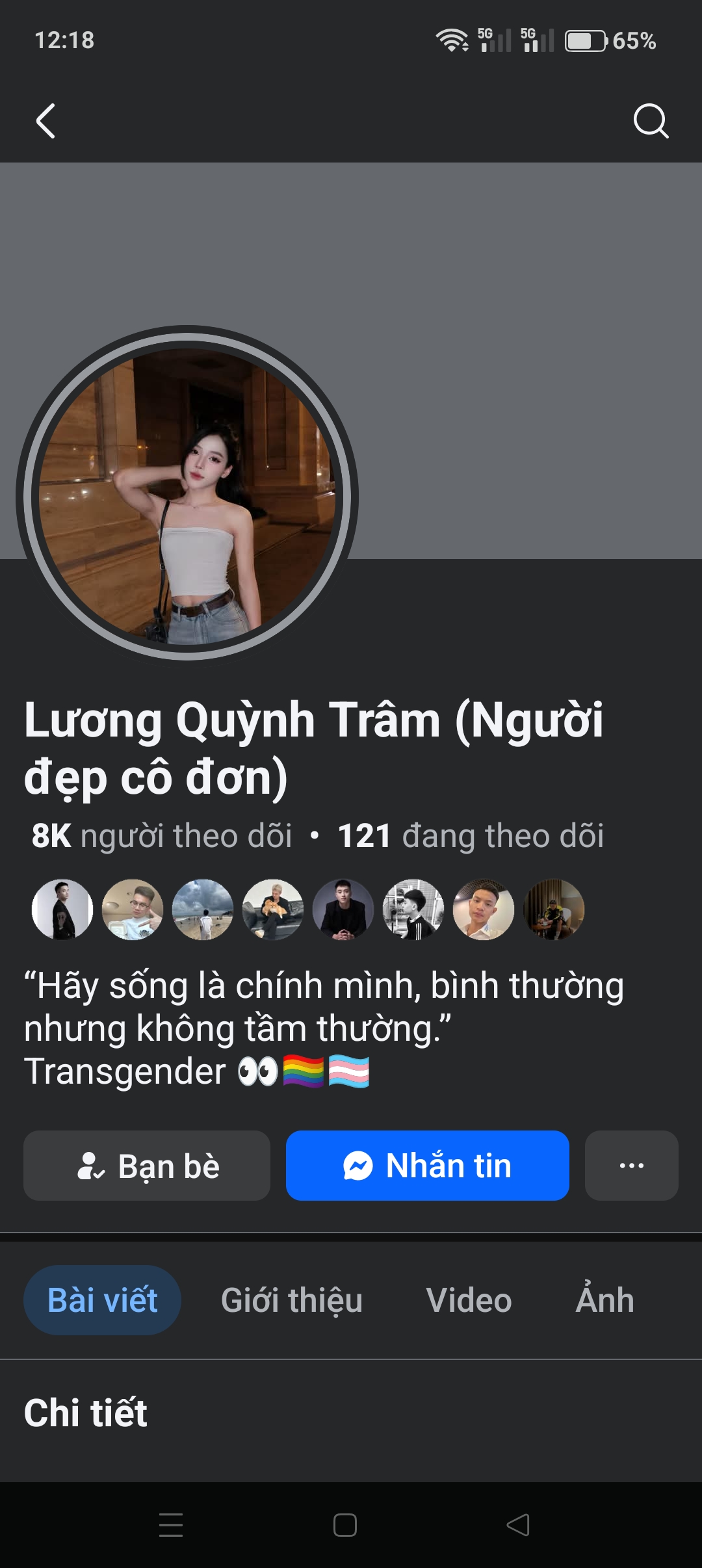Tap Nhắn tin to message this profile

coord(428,1166)
